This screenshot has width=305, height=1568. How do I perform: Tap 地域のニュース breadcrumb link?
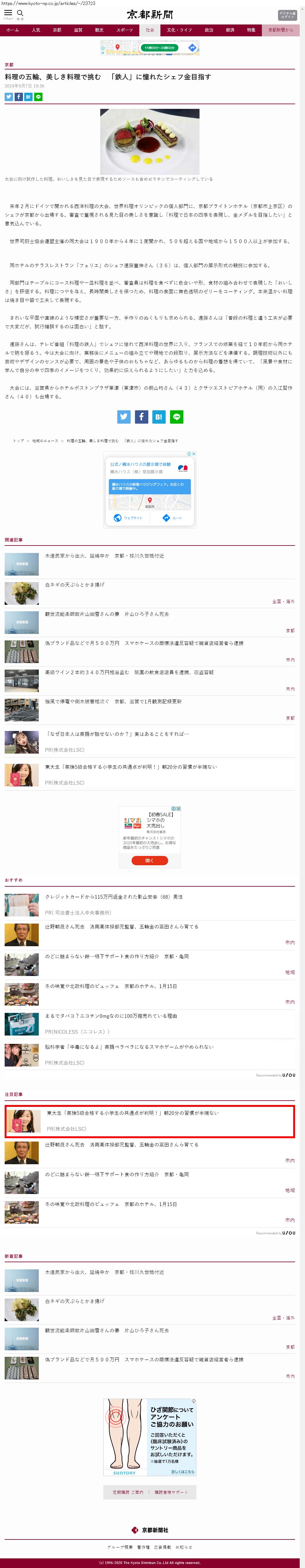click(45, 440)
